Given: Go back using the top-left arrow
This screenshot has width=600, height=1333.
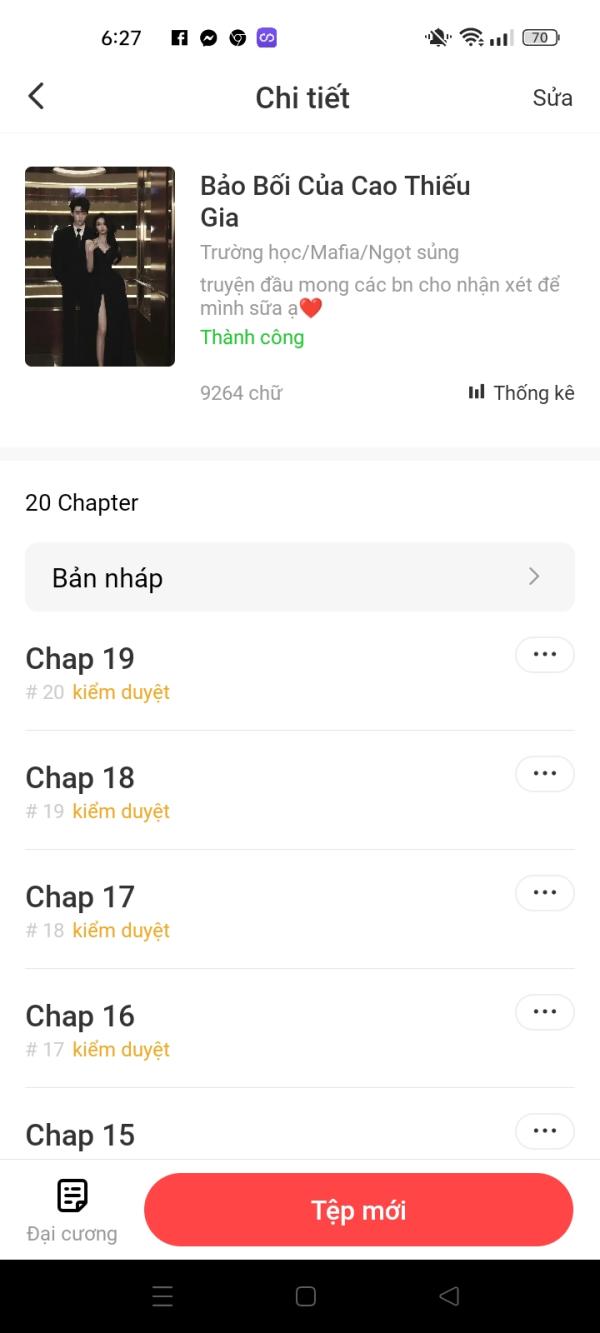Looking at the screenshot, I should click(37, 96).
